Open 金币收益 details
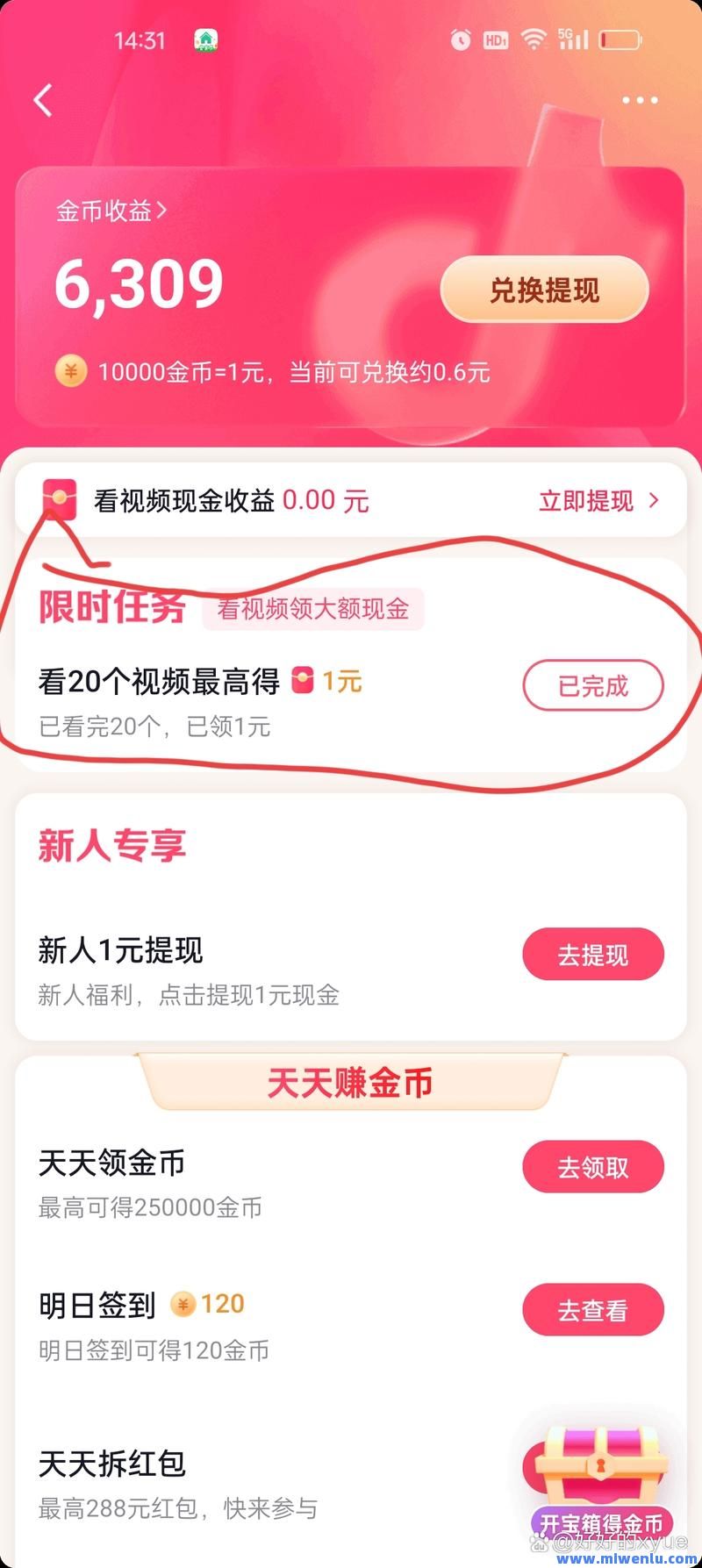 click(111, 211)
